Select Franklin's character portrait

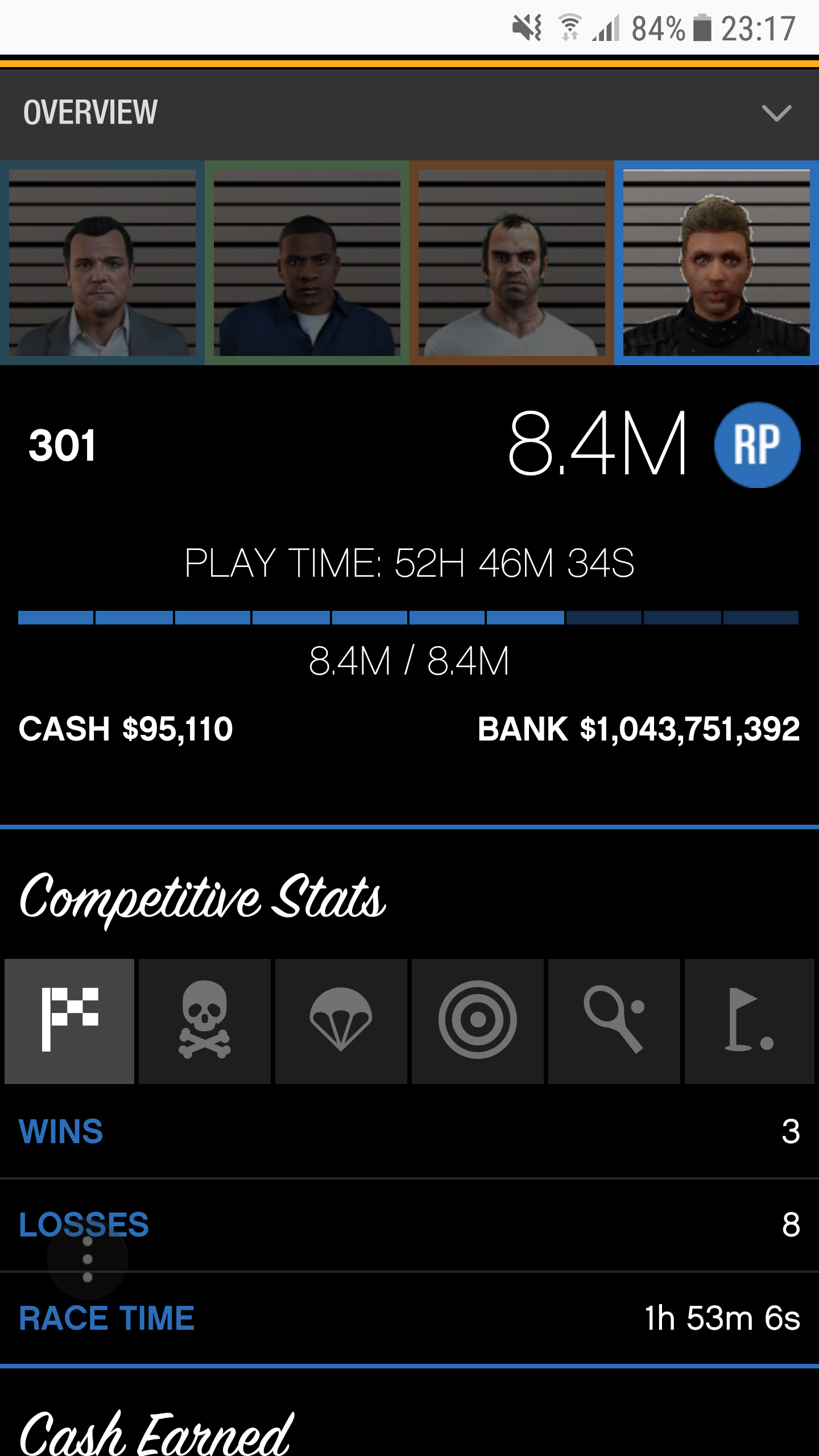click(307, 263)
